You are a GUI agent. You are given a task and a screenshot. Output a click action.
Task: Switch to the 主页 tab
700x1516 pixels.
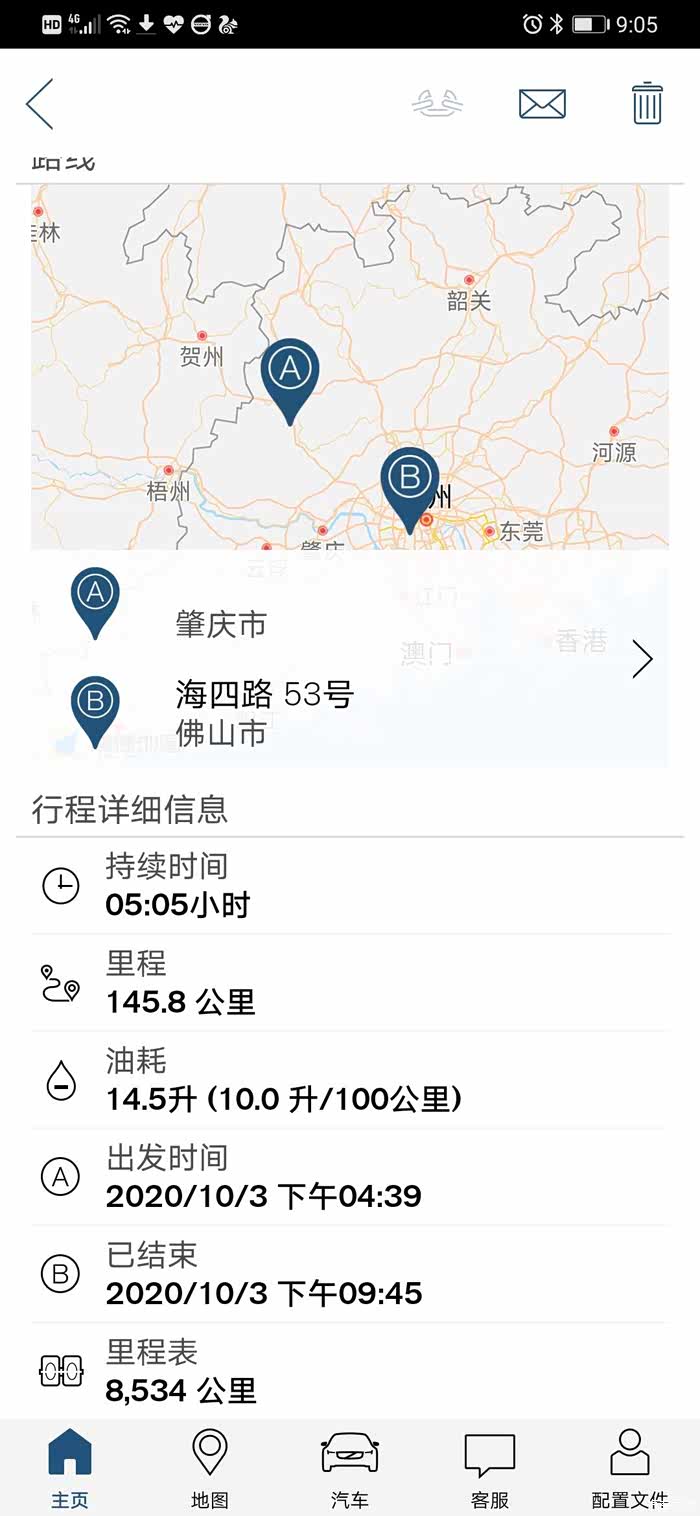70,1467
